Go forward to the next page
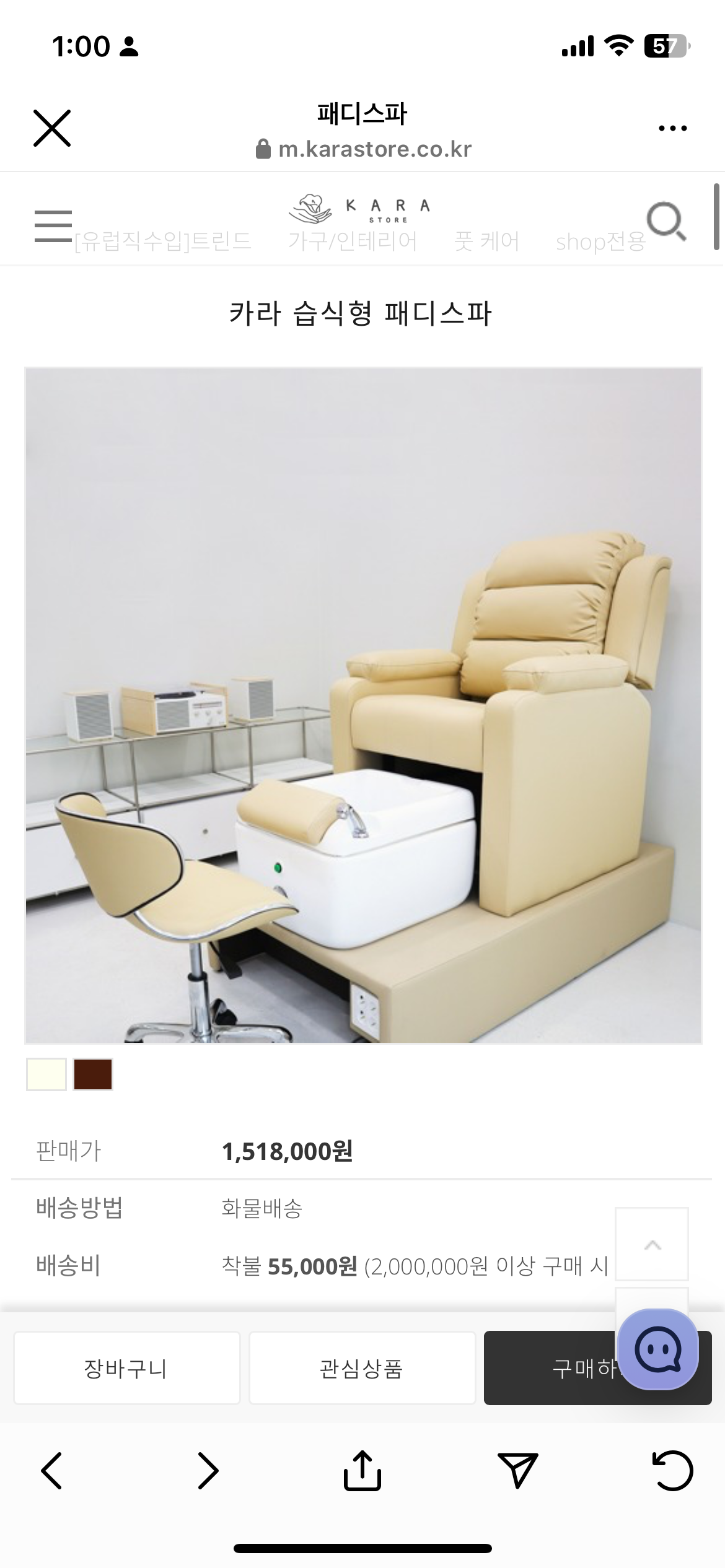The height and width of the screenshot is (1568, 725). click(208, 1471)
